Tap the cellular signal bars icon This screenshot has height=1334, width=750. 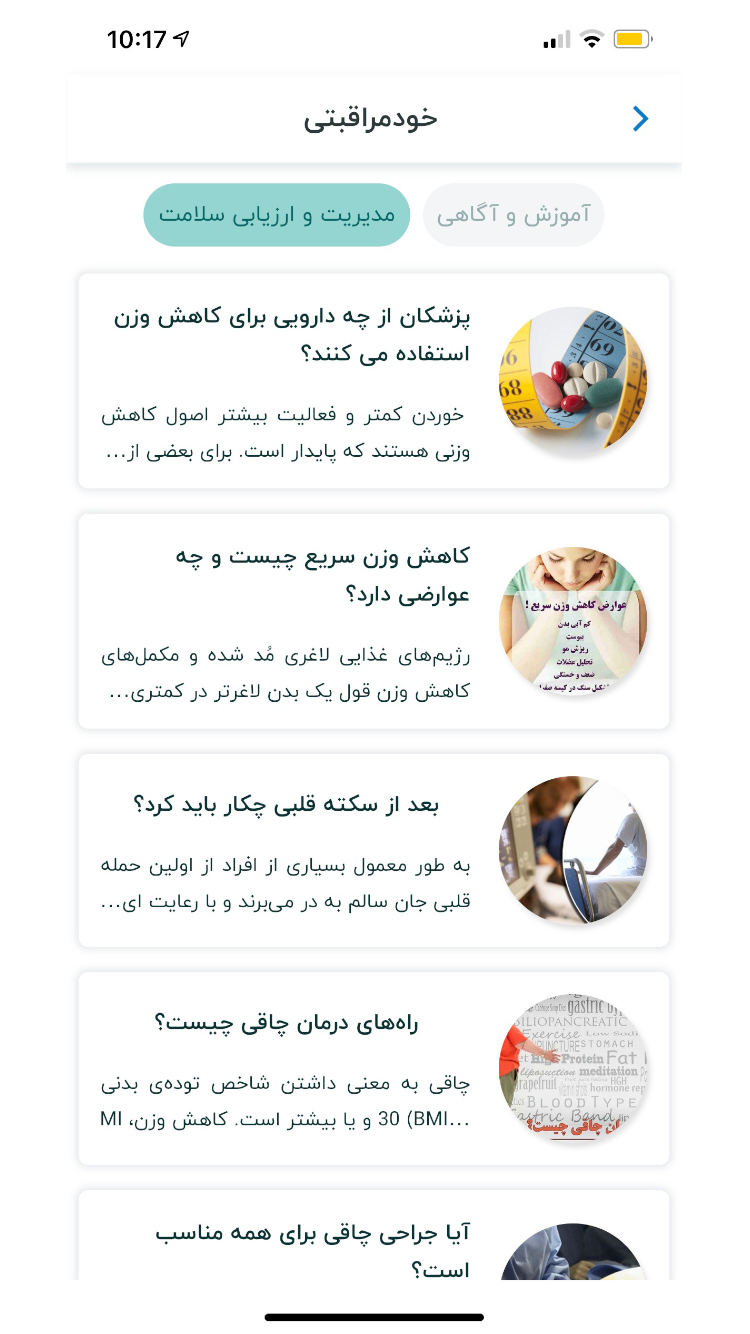(x=556, y=40)
